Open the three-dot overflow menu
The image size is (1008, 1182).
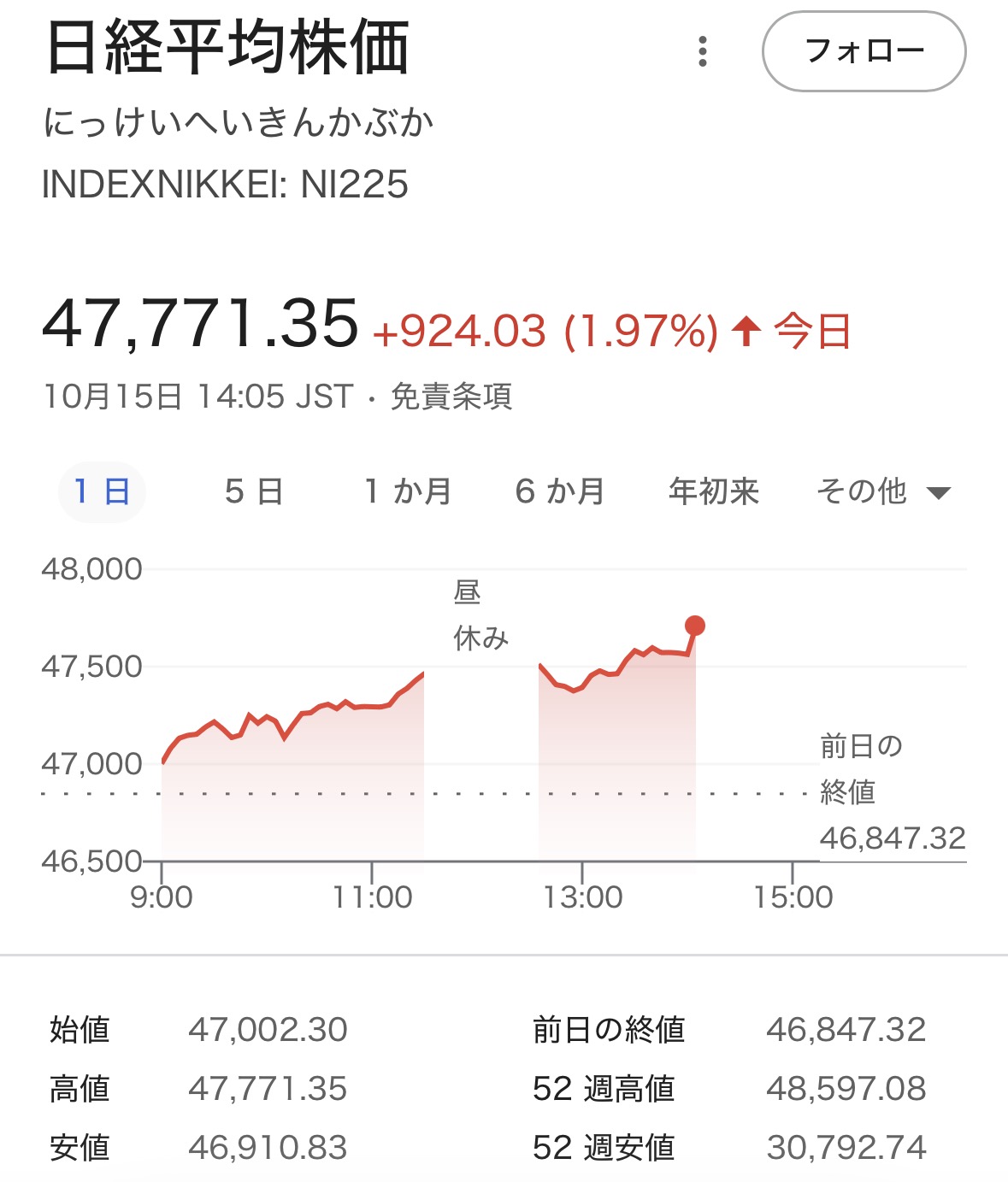point(703,51)
